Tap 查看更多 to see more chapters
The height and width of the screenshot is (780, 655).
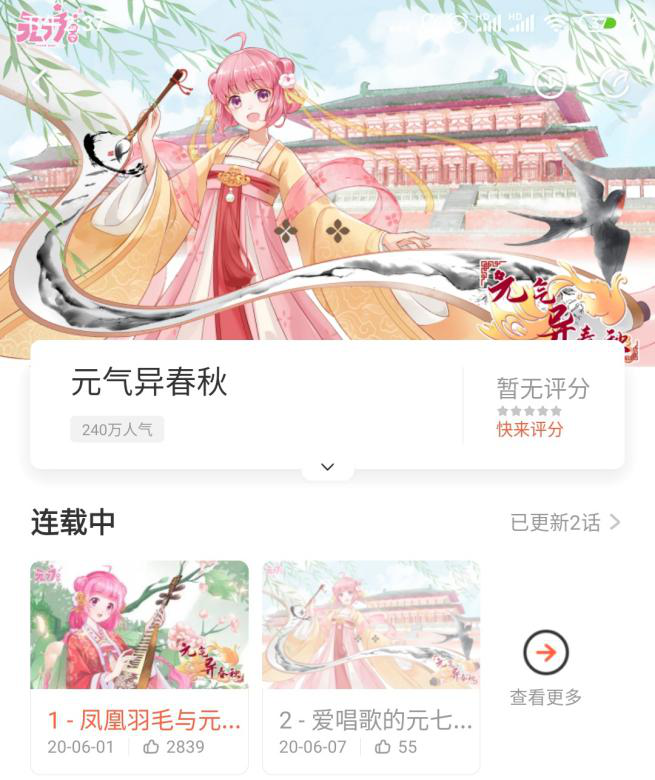(546, 668)
